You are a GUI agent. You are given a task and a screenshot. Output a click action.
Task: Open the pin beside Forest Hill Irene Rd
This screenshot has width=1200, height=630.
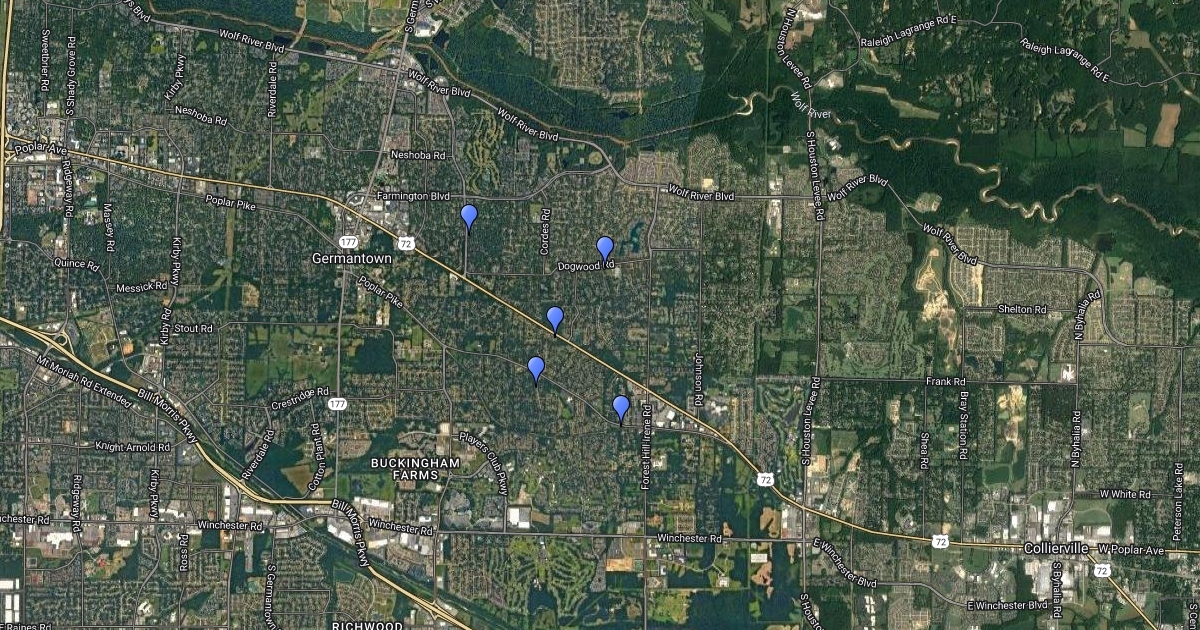pos(620,406)
